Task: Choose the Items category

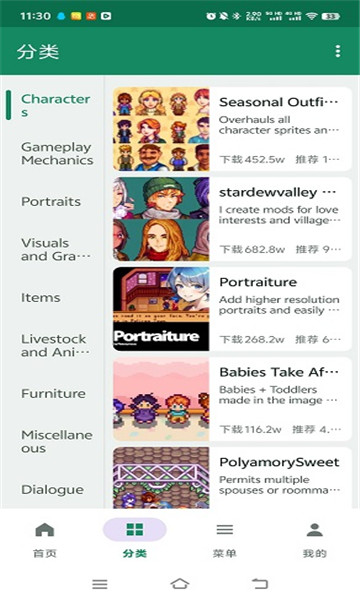Action: (41, 298)
